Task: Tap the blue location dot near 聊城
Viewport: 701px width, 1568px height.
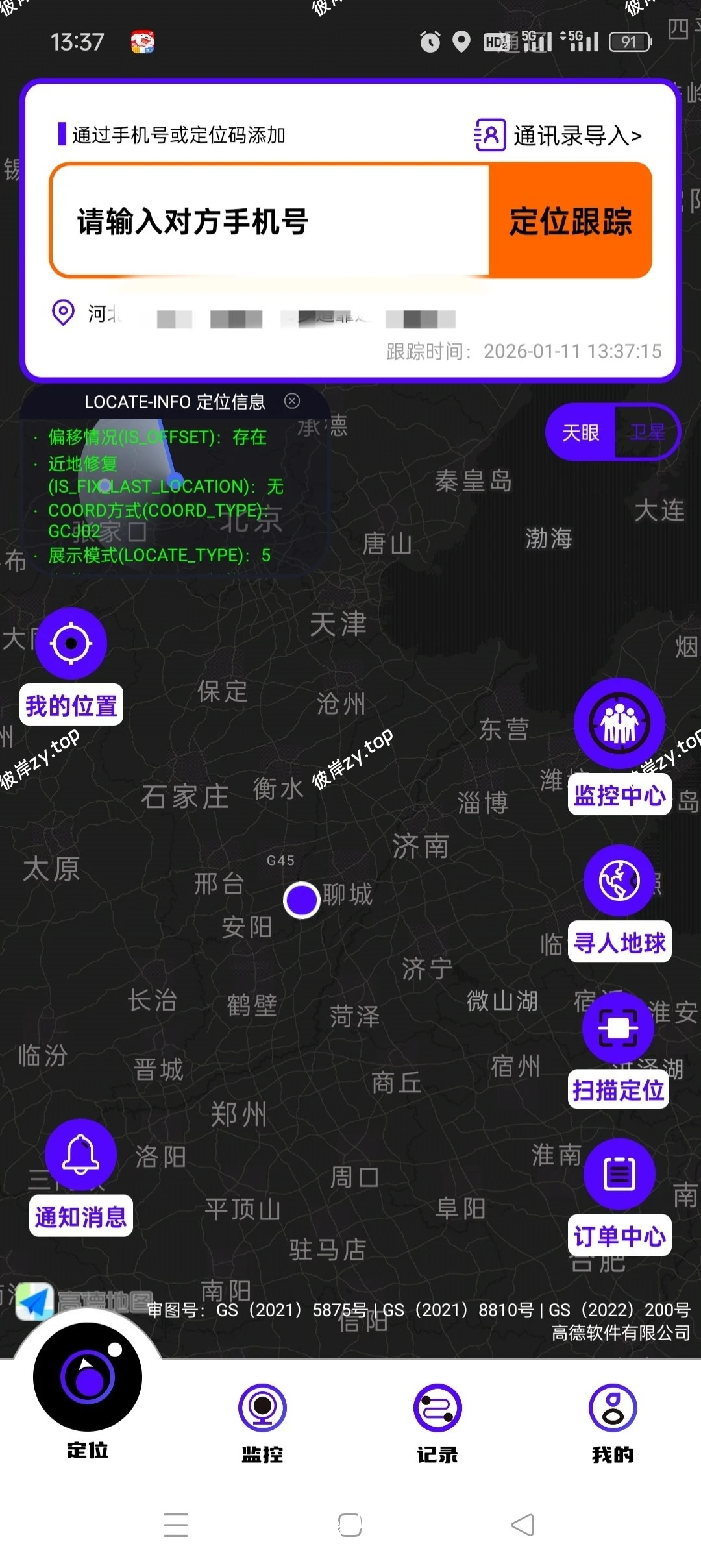Action: point(301,899)
